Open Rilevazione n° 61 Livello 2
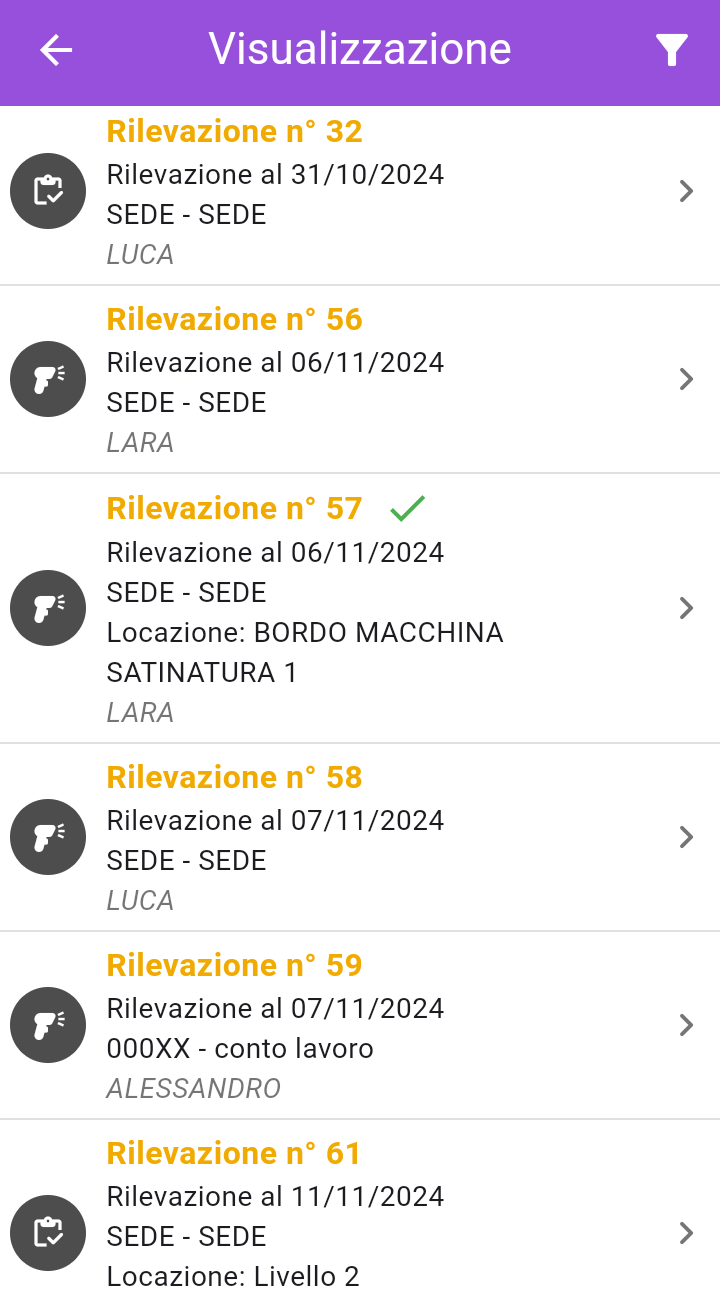 click(360, 1205)
